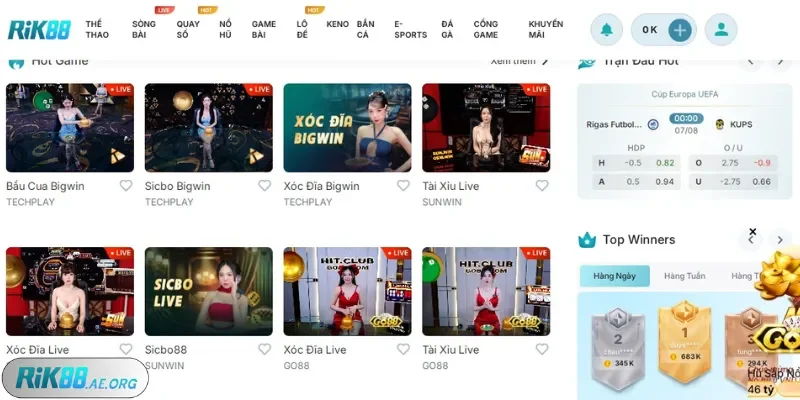Open the notifications bell
The height and width of the screenshot is (400, 800).
(606, 30)
